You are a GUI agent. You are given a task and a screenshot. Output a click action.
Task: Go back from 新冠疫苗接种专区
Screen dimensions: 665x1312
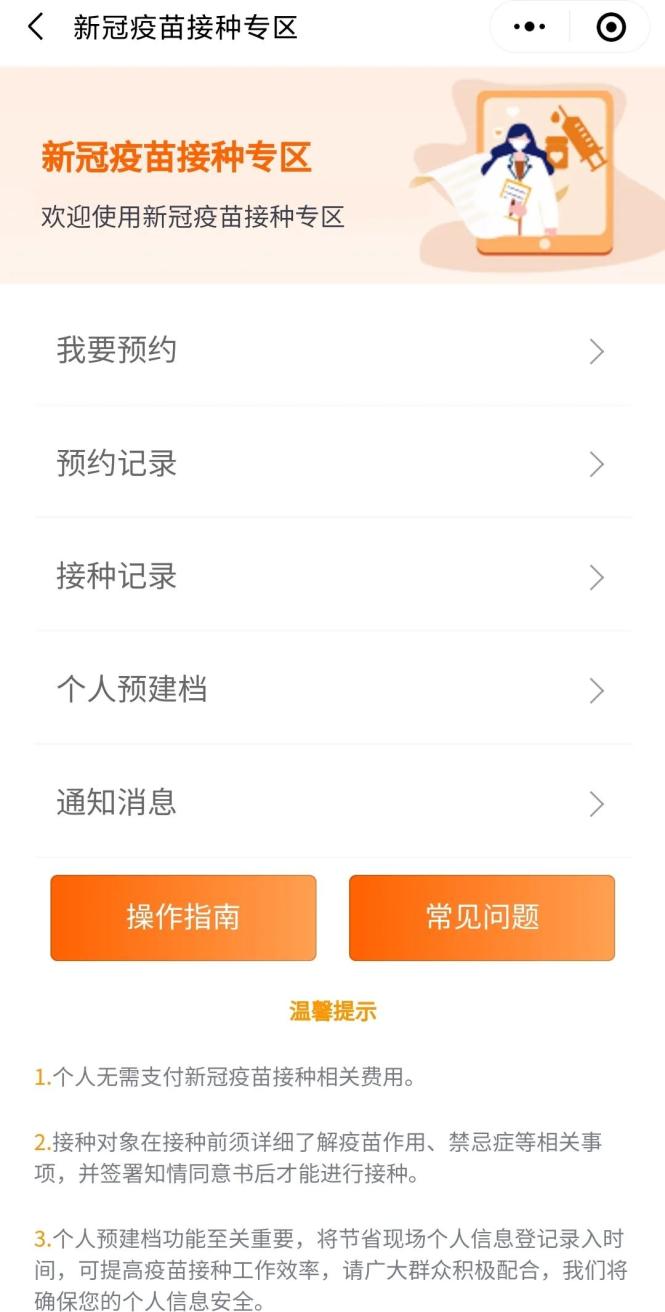click(x=36, y=27)
